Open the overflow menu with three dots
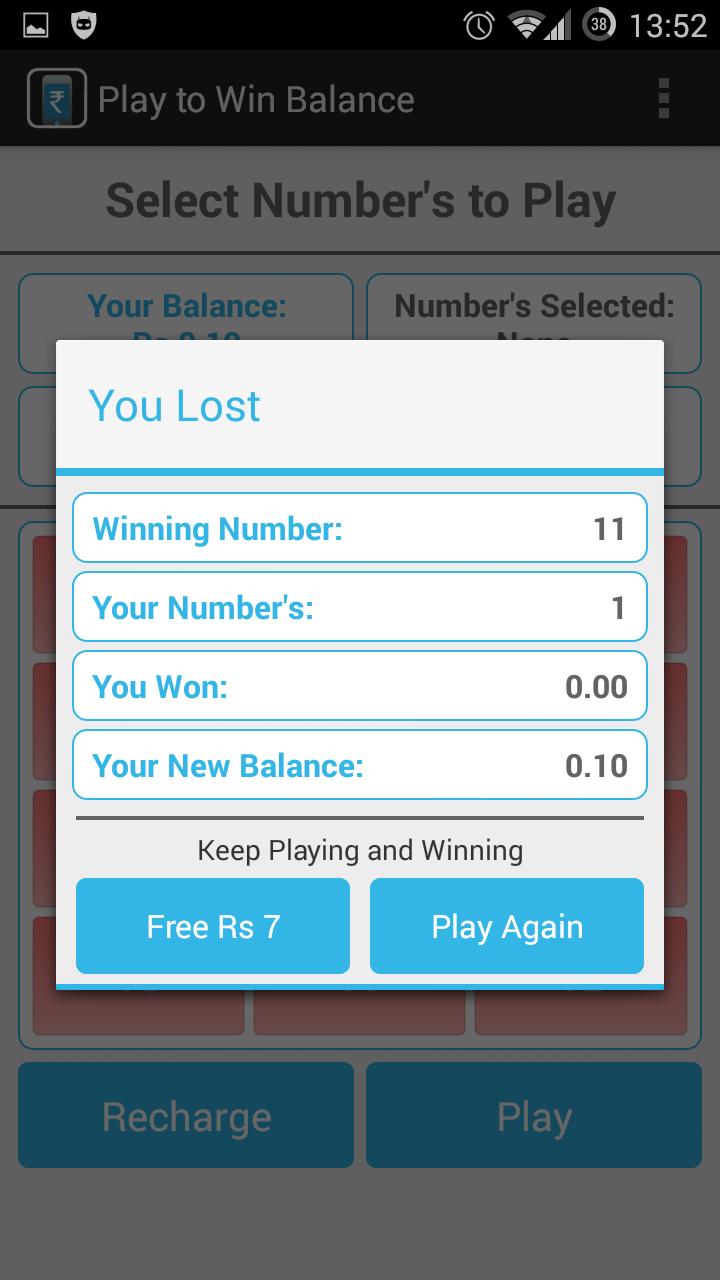This screenshot has height=1280, width=720. (663, 98)
